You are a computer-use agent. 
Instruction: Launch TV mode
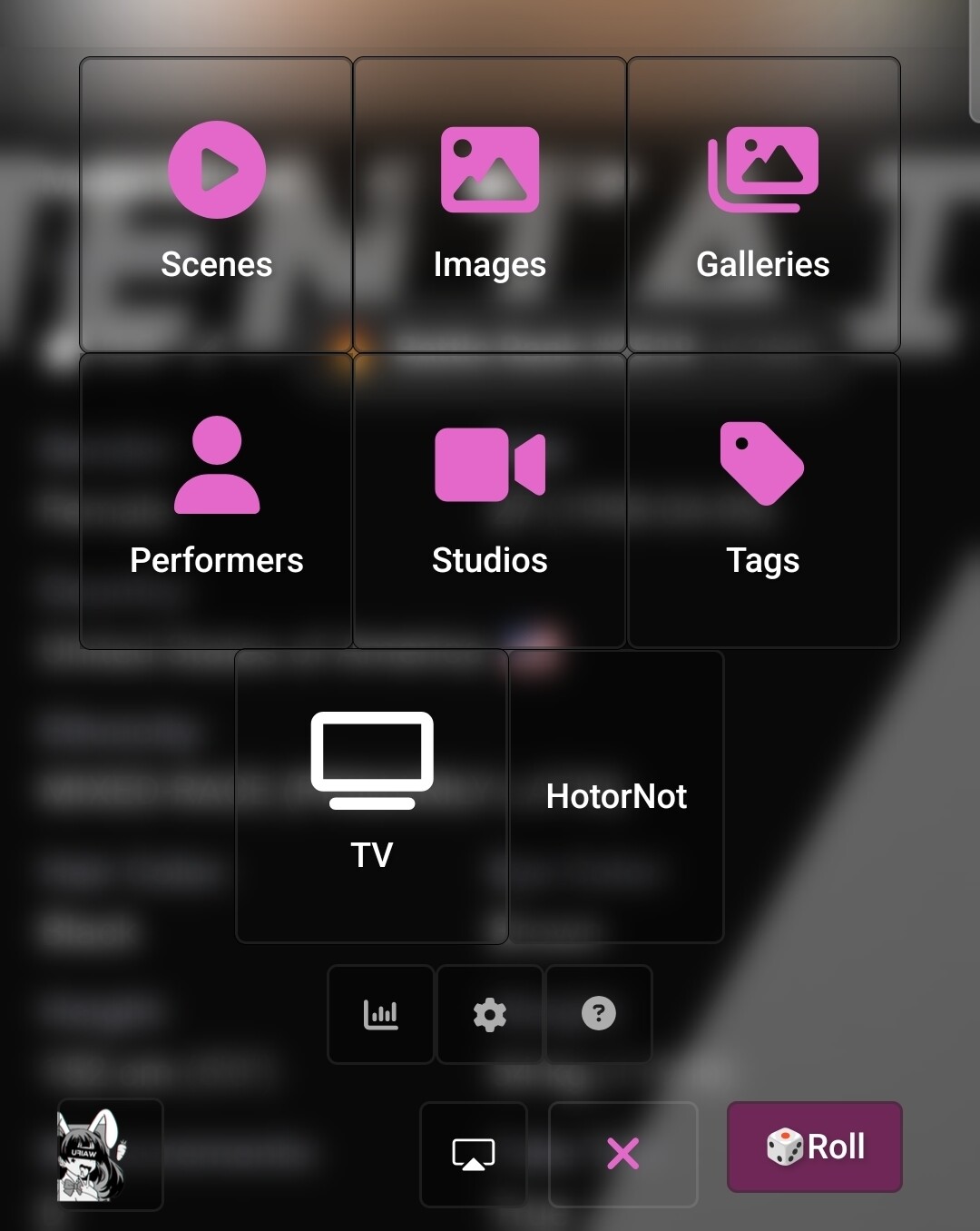pos(372,796)
